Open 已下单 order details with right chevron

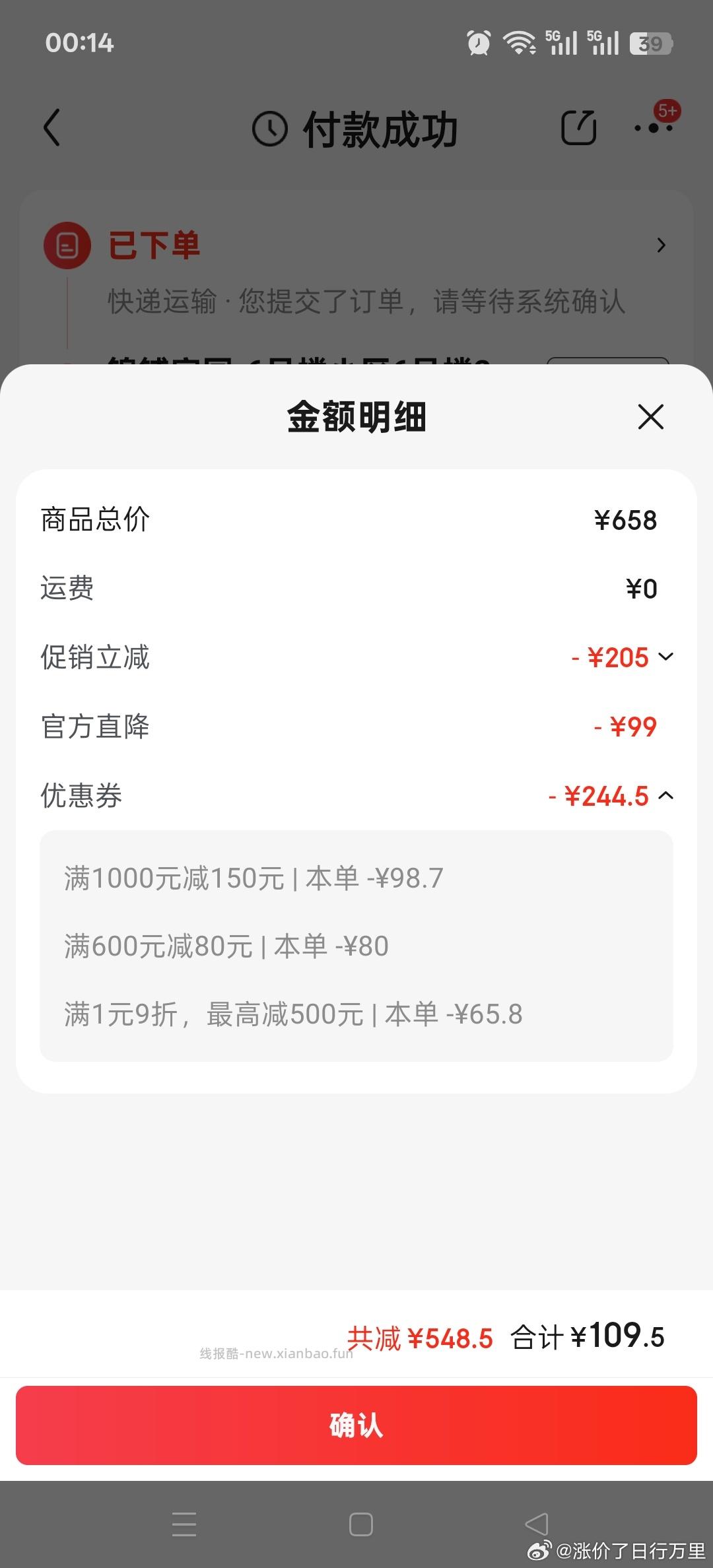pos(662,245)
